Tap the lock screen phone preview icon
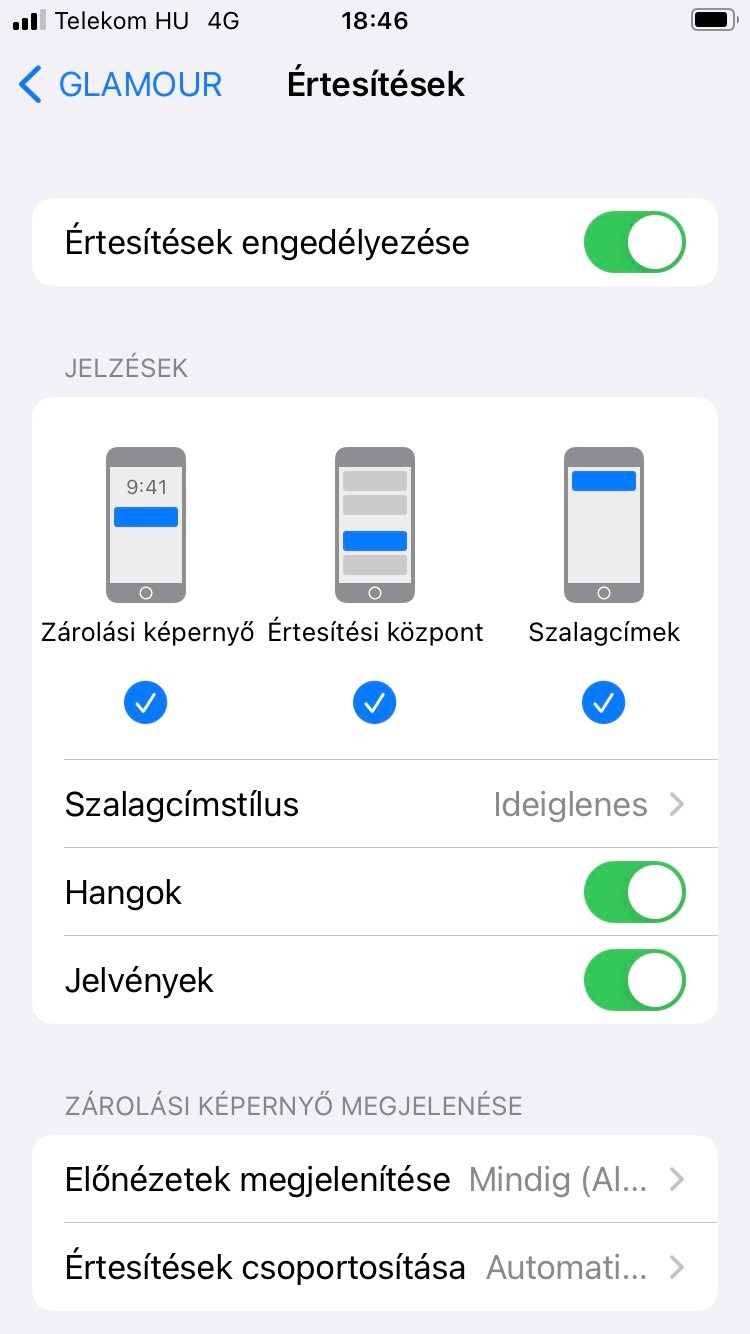The image size is (750, 1334). coord(145,523)
